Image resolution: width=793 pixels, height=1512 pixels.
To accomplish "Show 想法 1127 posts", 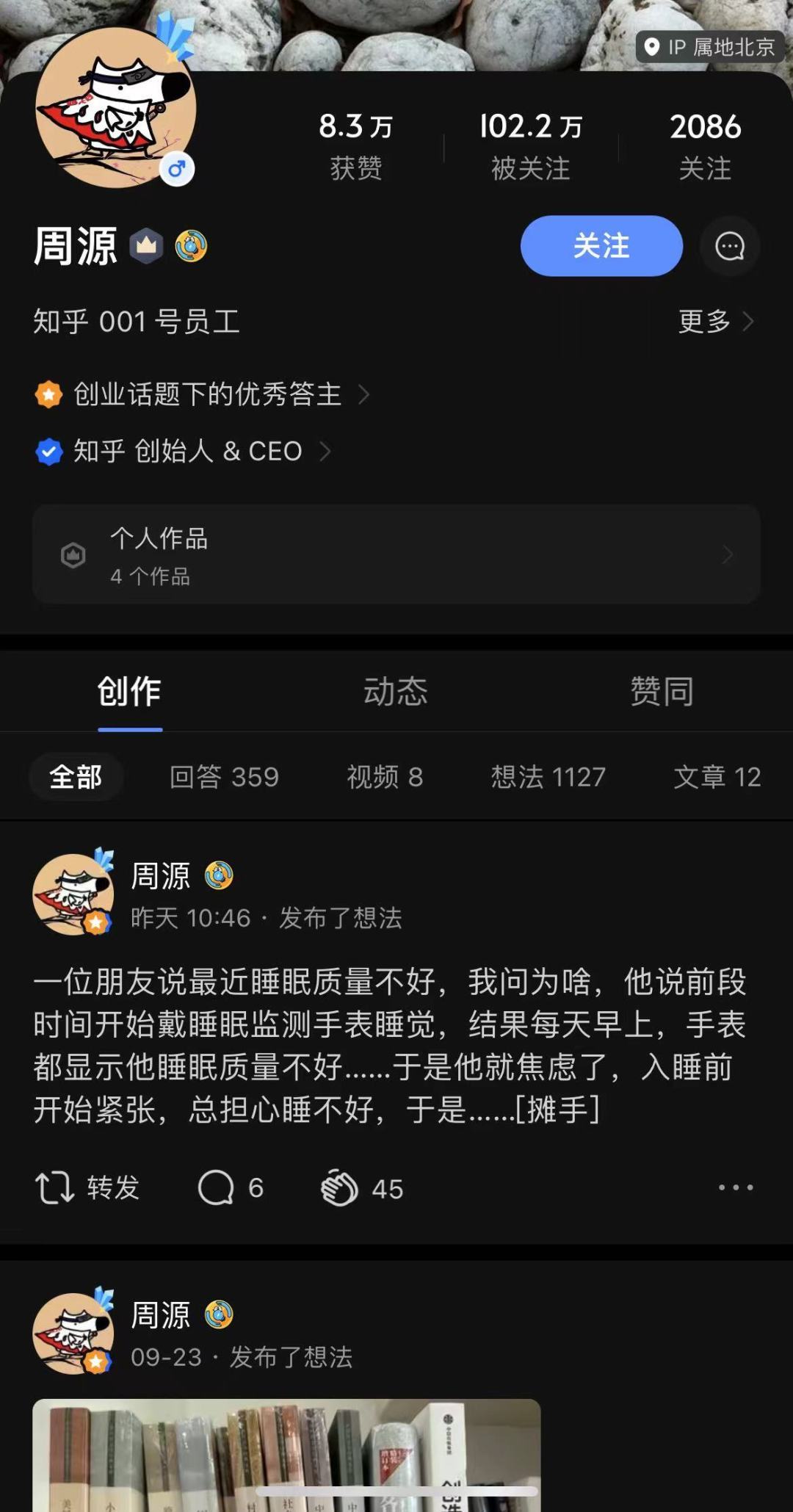I will (x=548, y=777).
